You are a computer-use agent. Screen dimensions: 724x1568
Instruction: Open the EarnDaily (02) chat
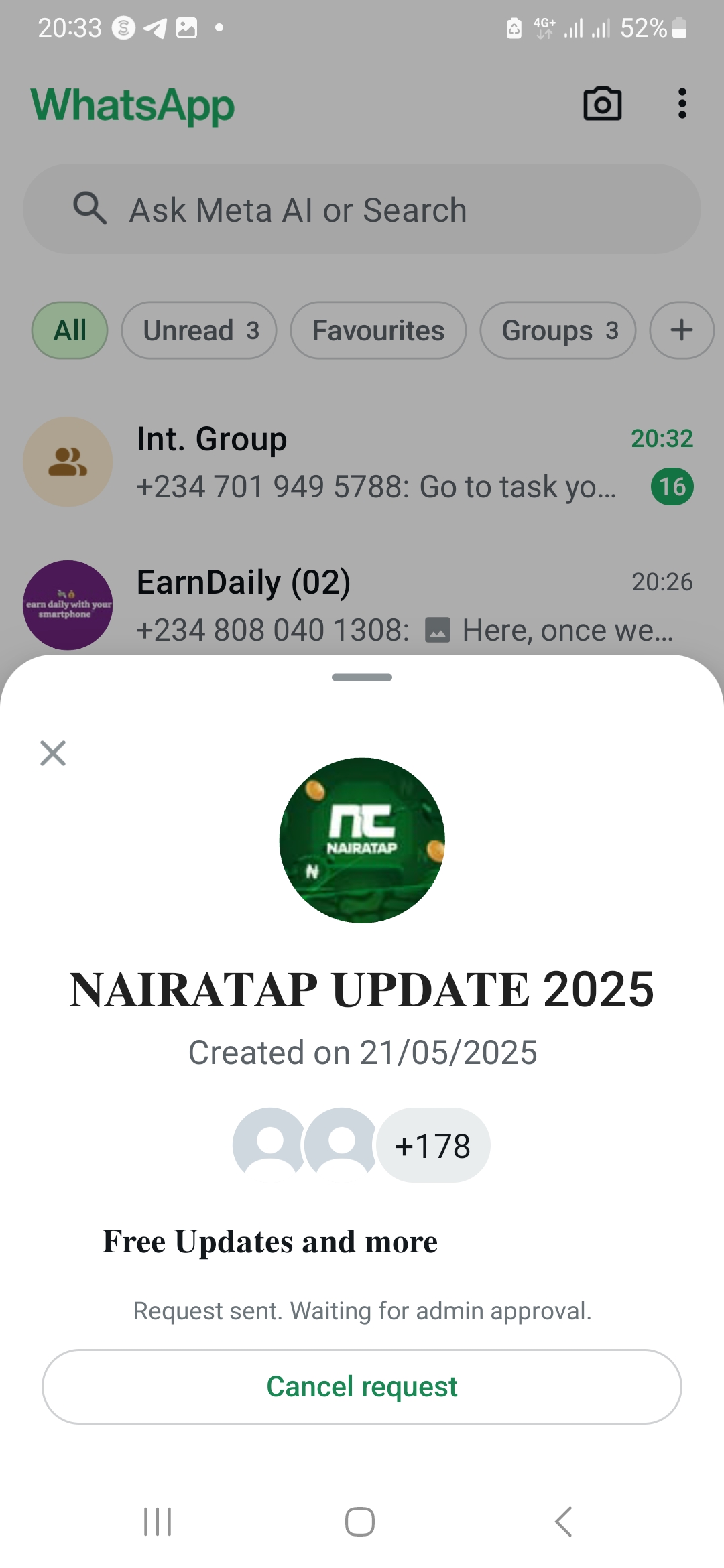click(x=362, y=605)
